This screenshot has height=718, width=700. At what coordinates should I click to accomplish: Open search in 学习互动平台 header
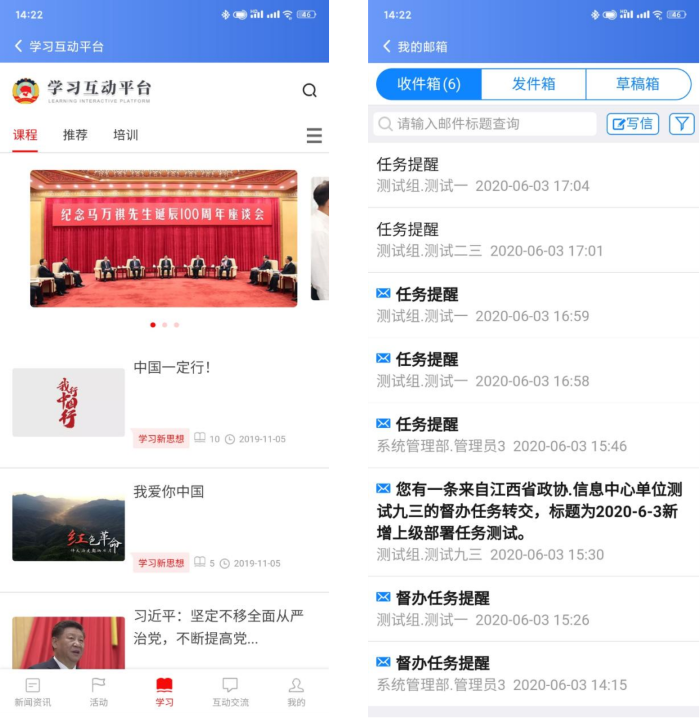coord(309,90)
